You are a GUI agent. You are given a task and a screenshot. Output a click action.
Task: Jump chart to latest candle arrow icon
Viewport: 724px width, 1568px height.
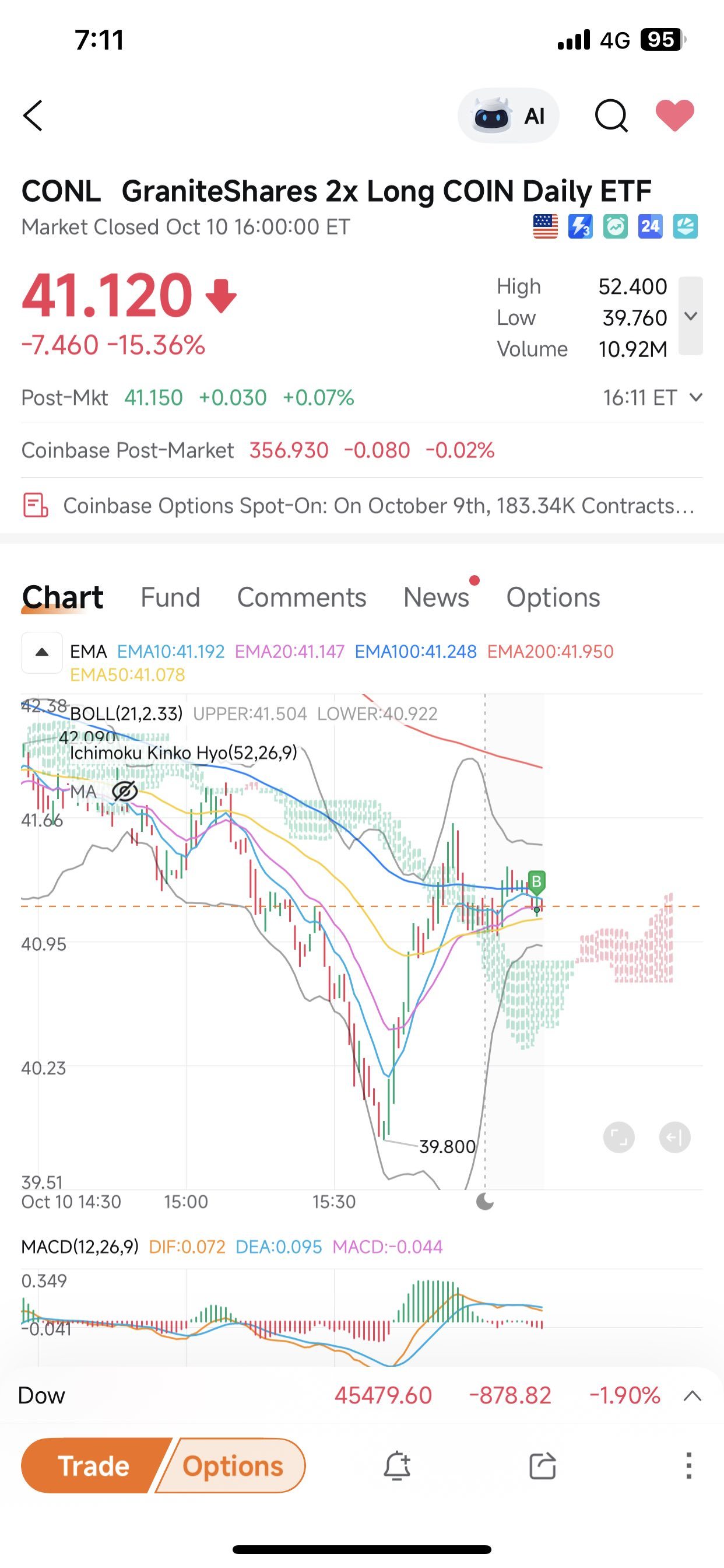(674, 1137)
